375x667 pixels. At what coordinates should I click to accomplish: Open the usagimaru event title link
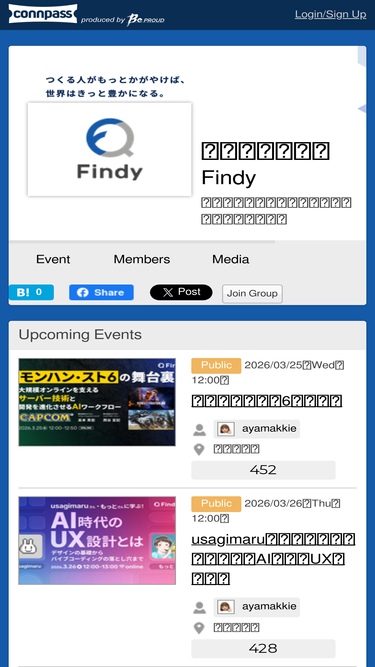pos(273,559)
